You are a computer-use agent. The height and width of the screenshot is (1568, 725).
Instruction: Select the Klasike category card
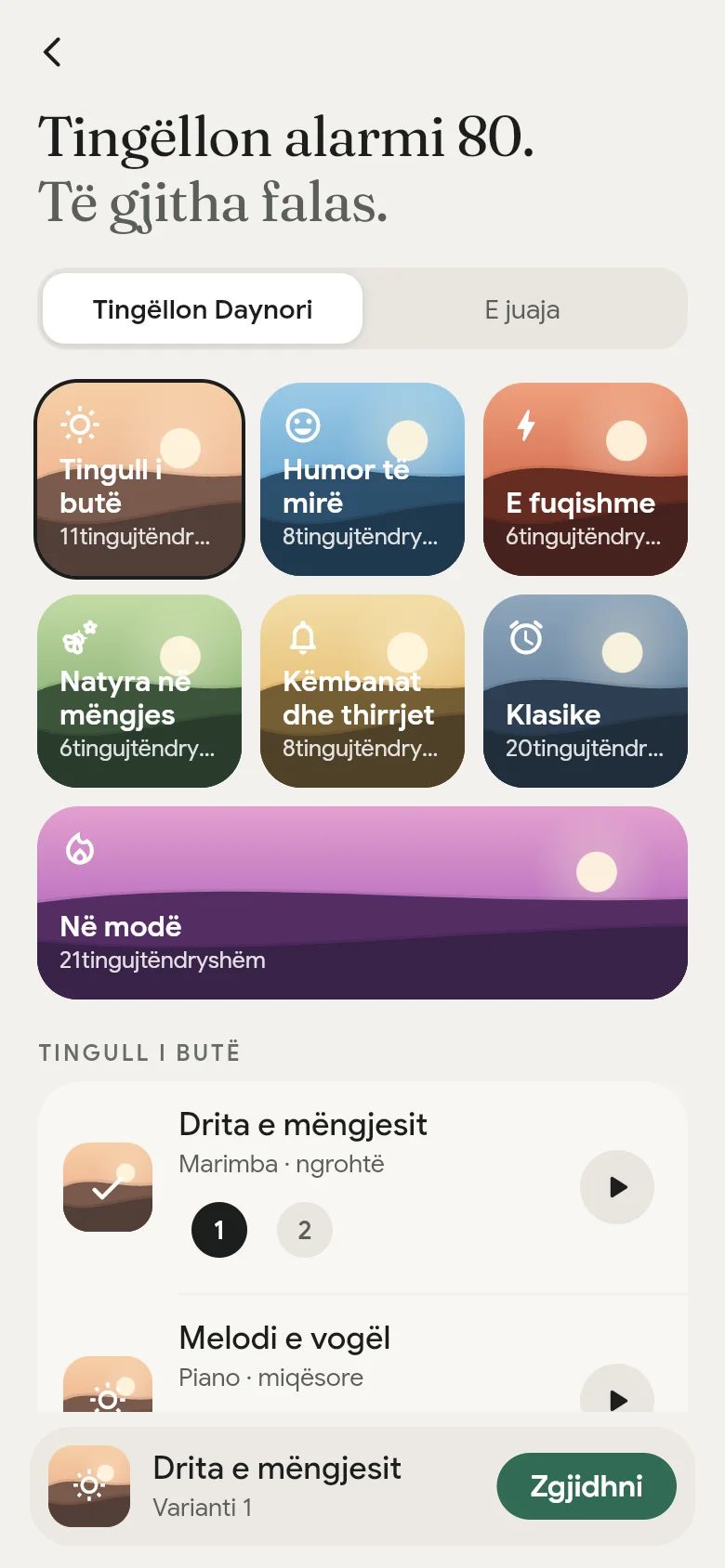pos(586,691)
